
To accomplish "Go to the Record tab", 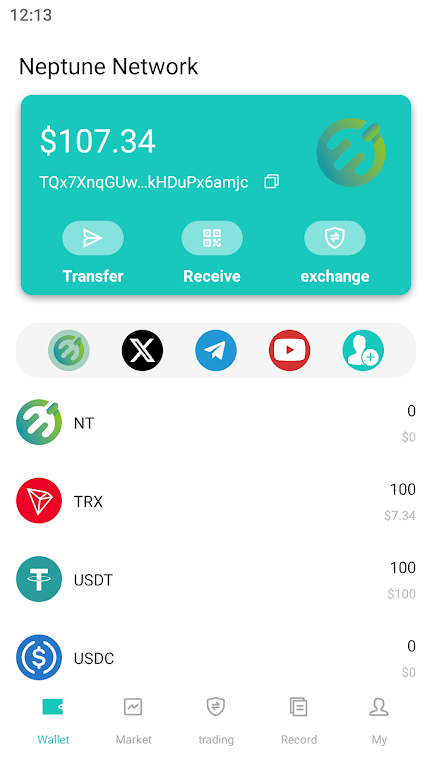I will [x=299, y=721].
